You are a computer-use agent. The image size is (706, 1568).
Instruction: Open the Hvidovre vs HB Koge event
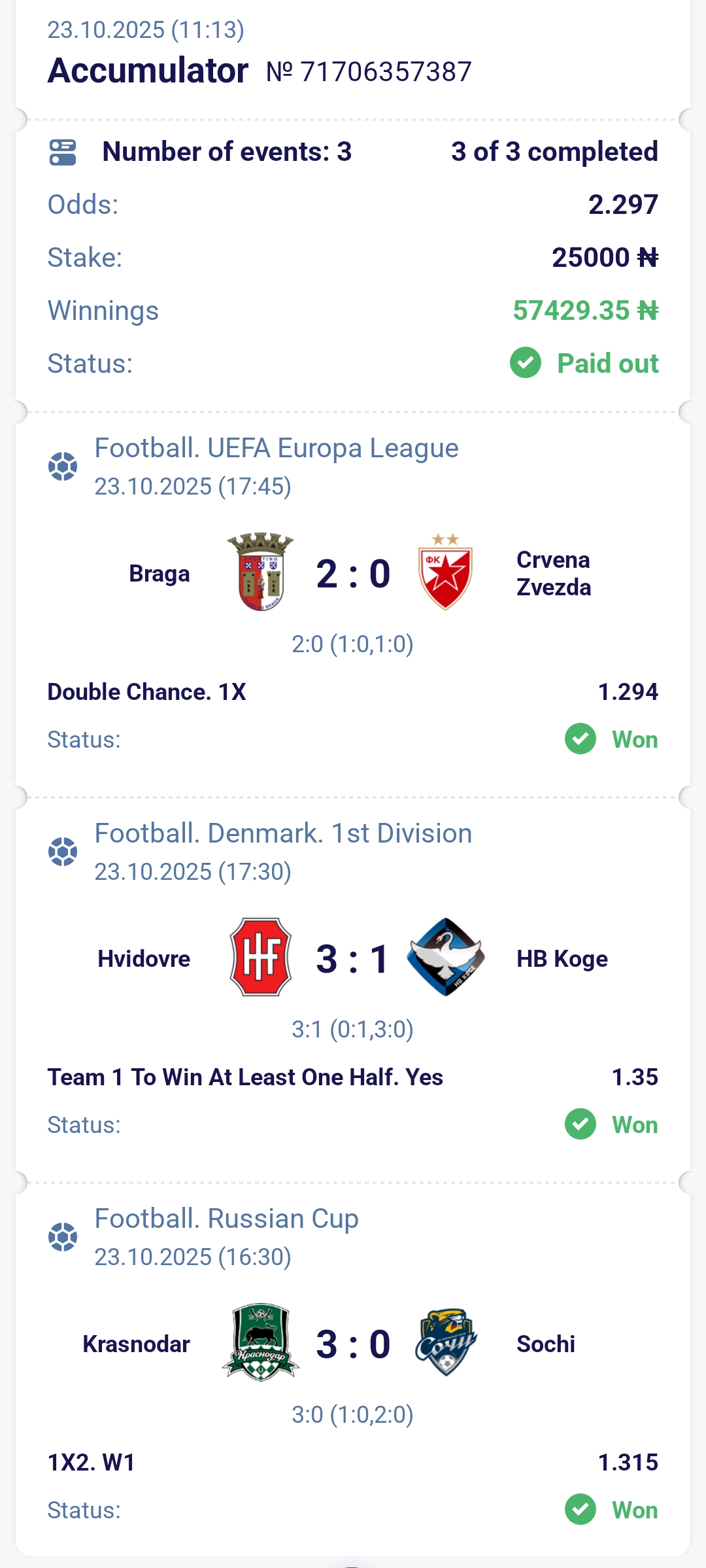(353, 959)
